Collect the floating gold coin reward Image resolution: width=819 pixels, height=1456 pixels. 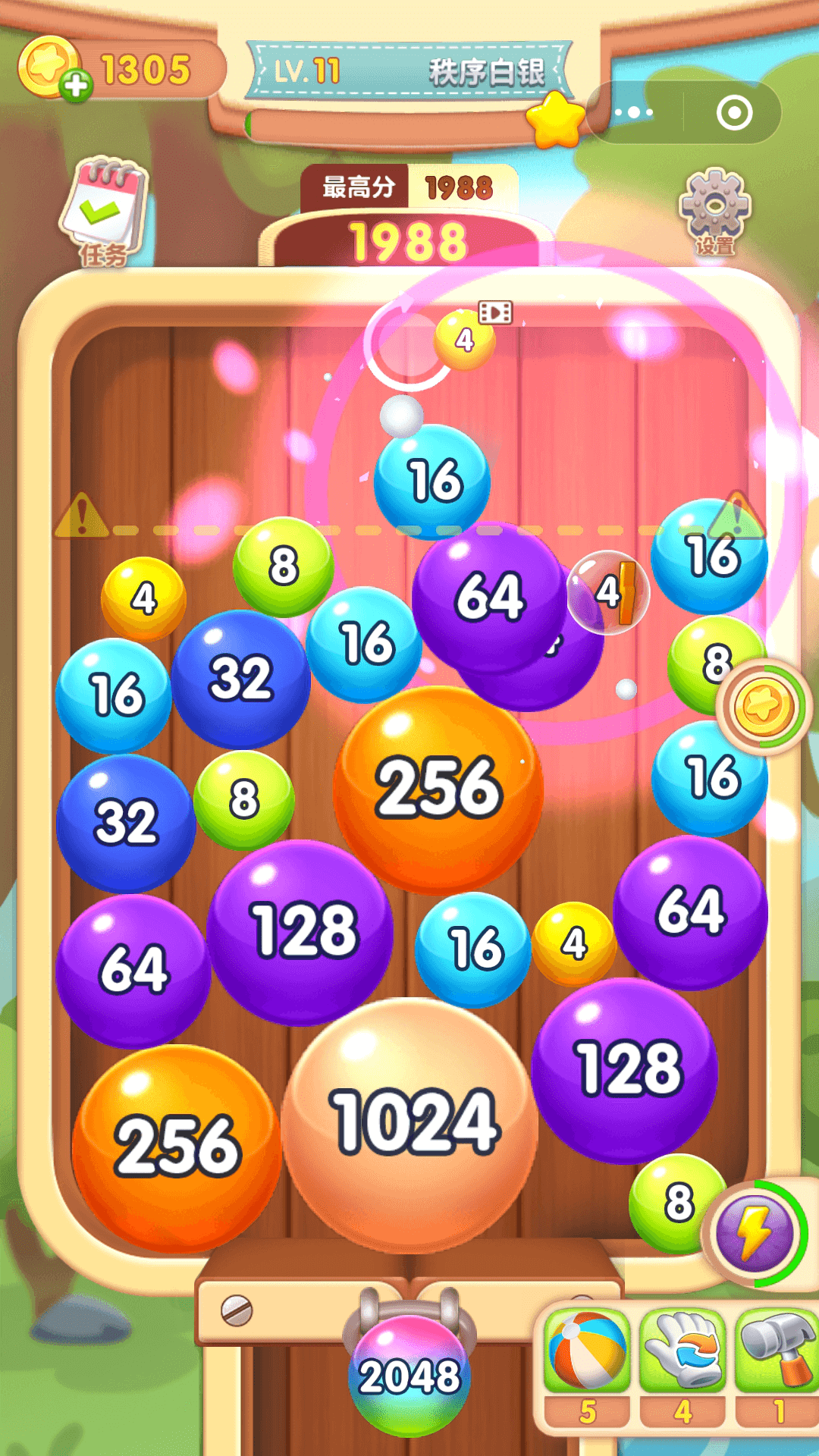[764, 707]
